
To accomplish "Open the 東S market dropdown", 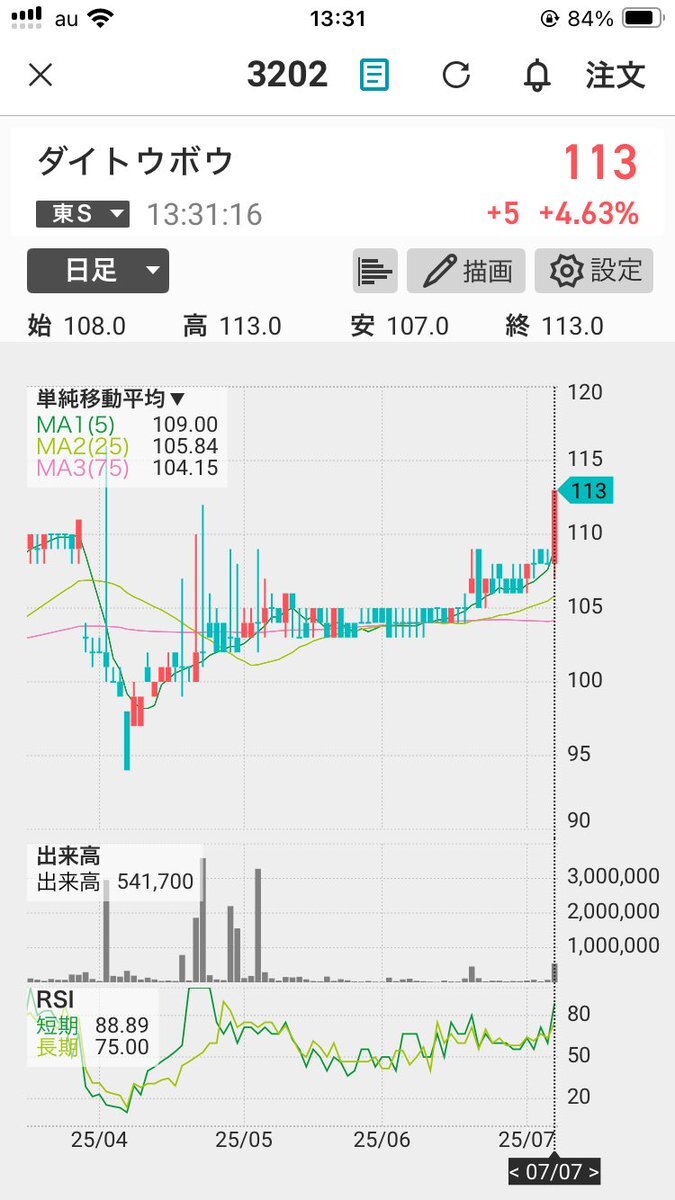I will pos(83,214).
